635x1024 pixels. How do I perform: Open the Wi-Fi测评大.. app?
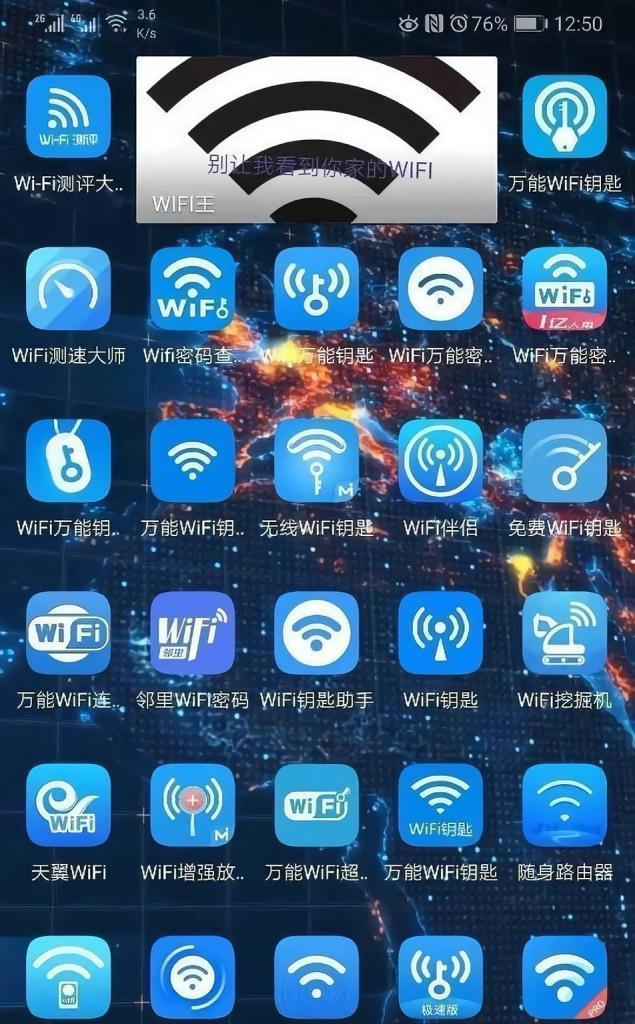pyautogui.click(x=68, y=117)
